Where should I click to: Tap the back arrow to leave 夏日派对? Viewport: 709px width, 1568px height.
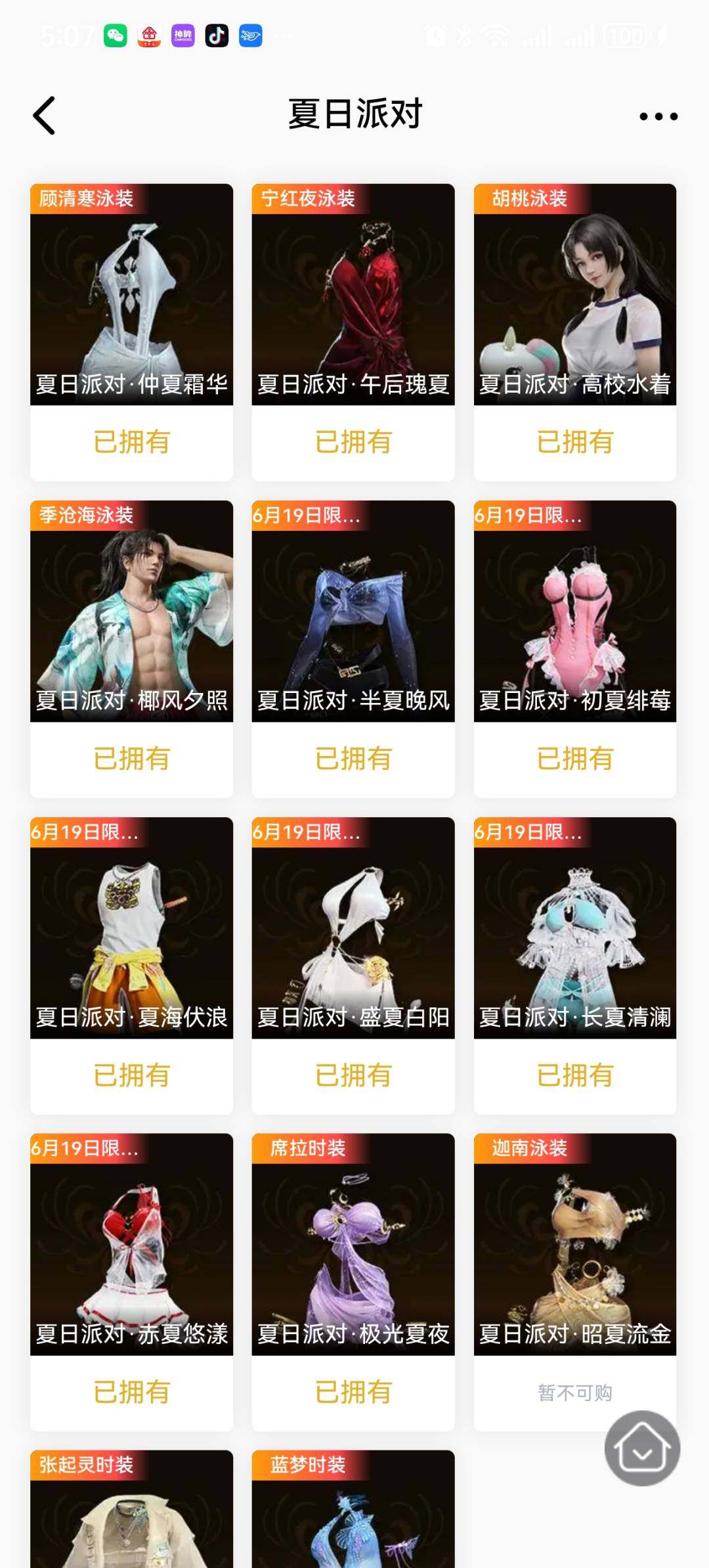[x=43, y=114]
